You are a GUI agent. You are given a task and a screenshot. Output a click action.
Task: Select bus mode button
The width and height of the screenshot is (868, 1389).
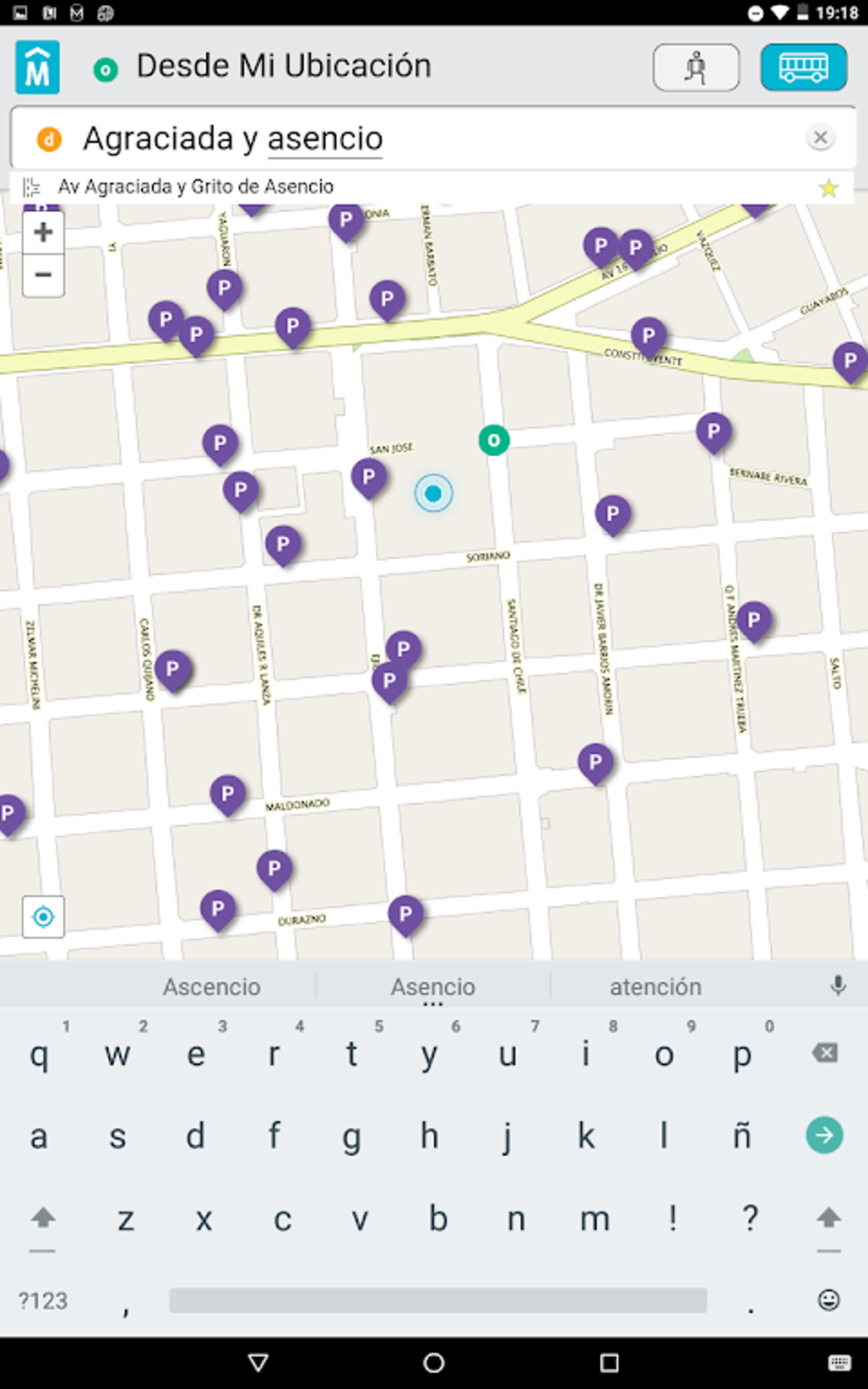[x=802, y=67]
